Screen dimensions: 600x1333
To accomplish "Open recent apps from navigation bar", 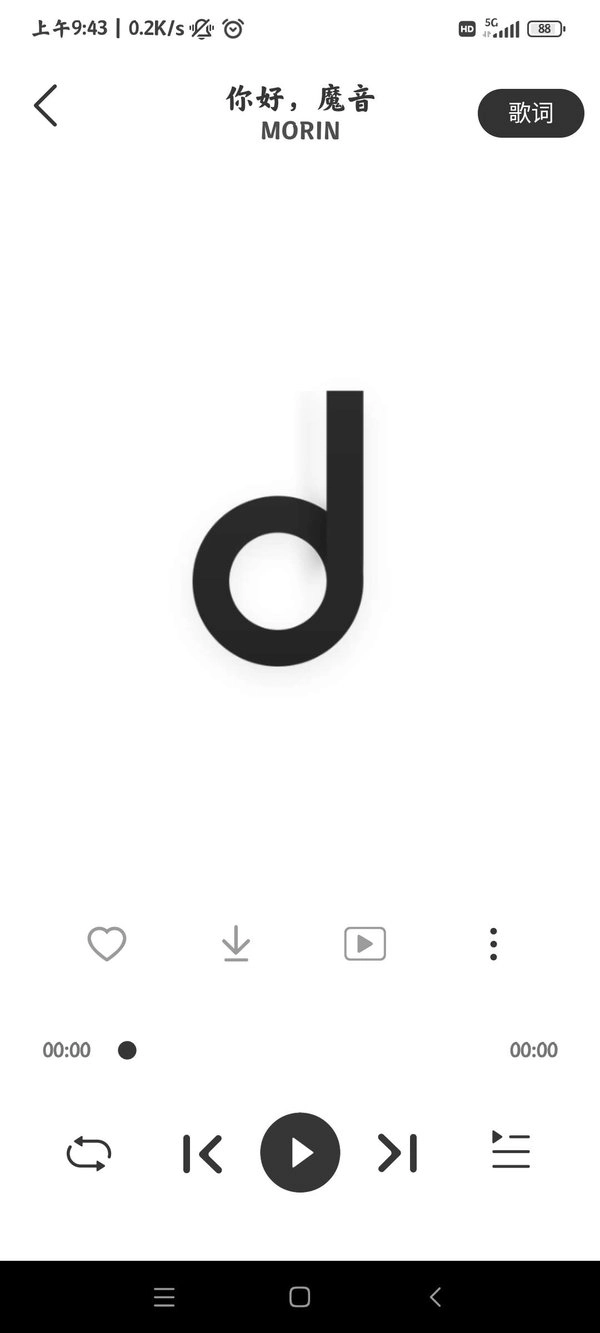I will (x=165, y=1297).
